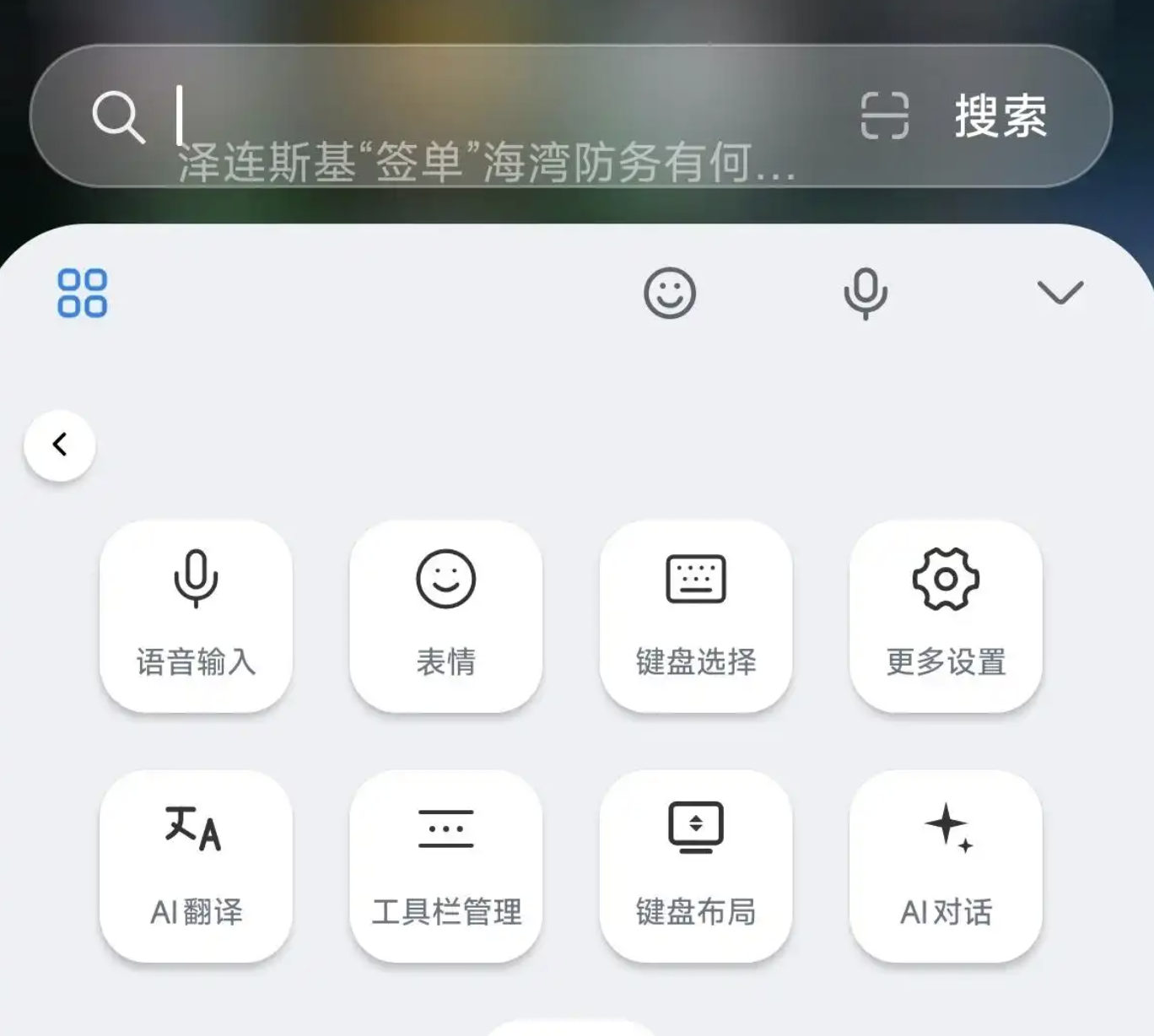Tap the 搜索 search button
This screenshot has height=1036, width=1154.
point(1000,116)
